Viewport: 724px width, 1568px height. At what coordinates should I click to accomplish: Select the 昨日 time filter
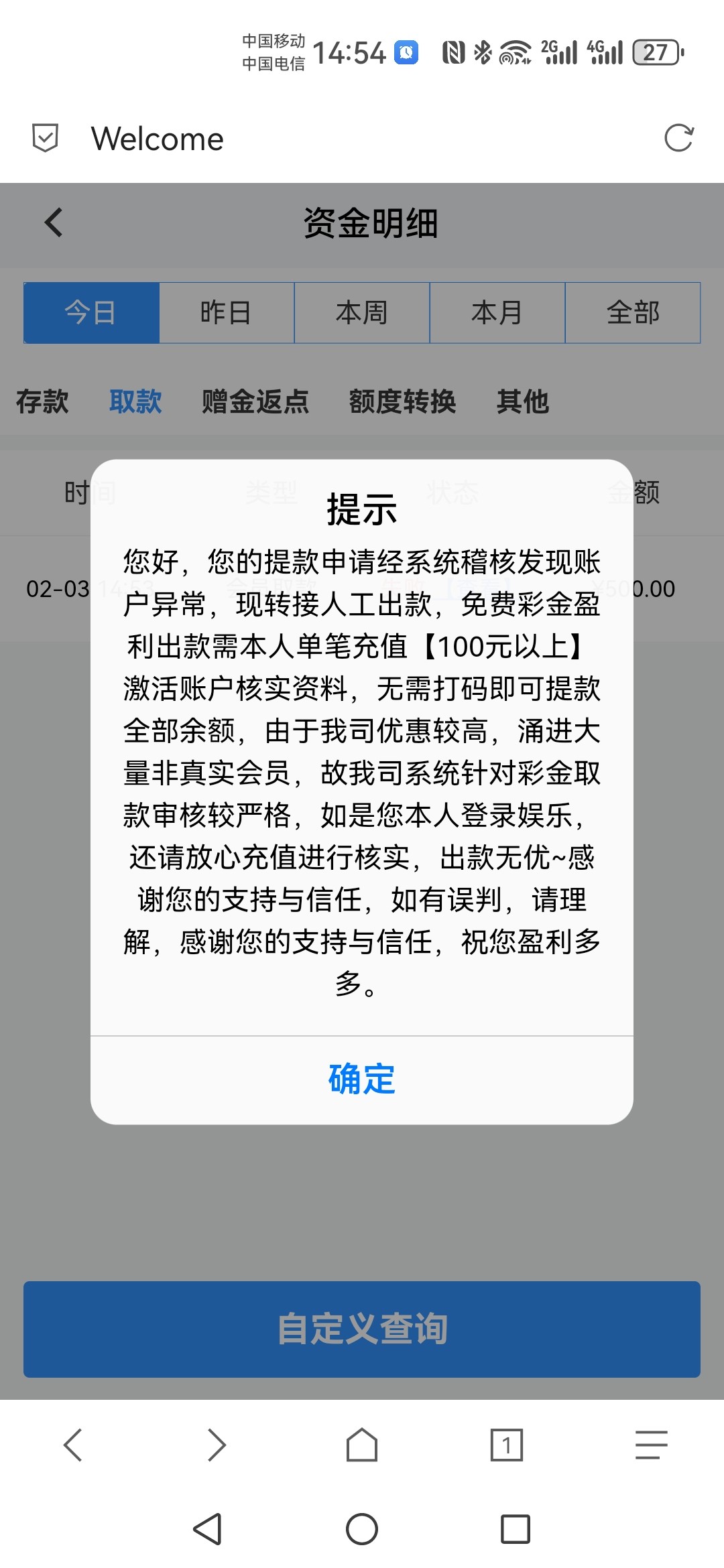point(226,312)
